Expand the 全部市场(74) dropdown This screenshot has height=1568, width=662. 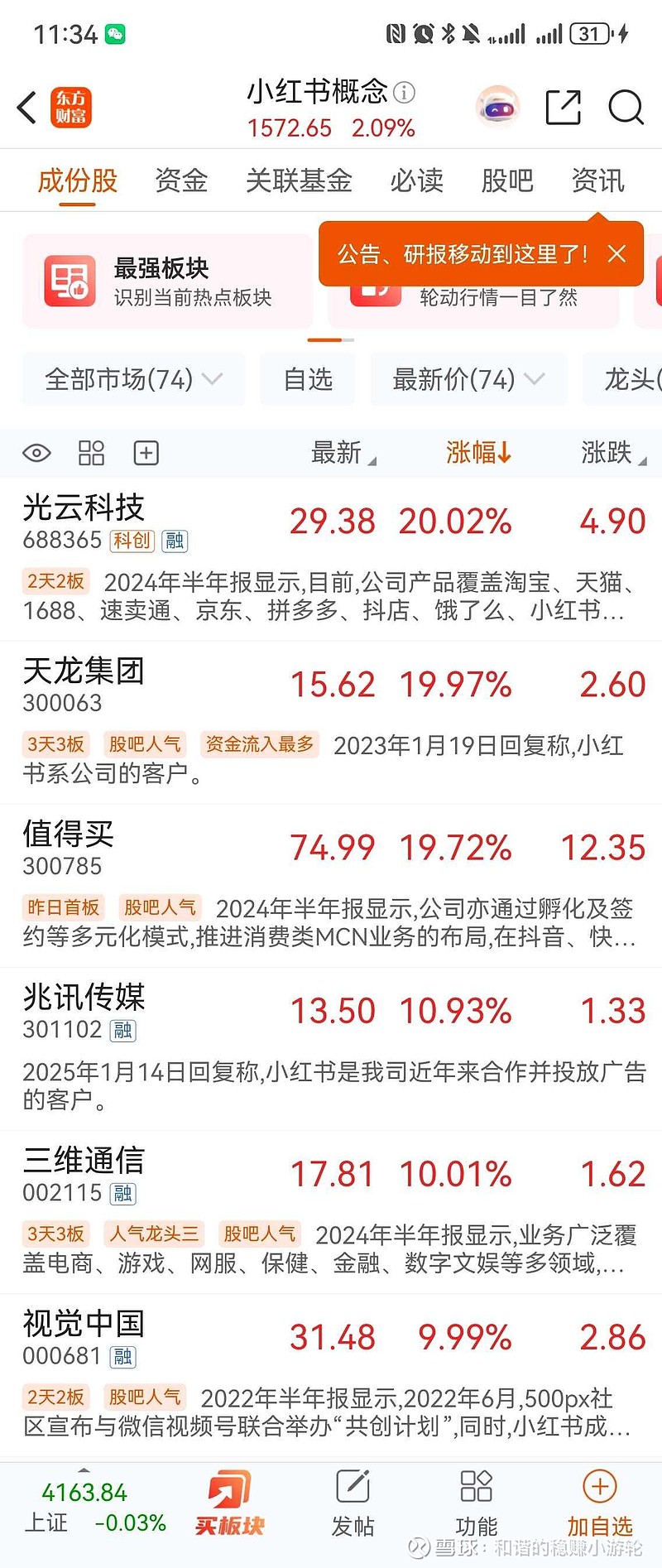coord(133,379)
